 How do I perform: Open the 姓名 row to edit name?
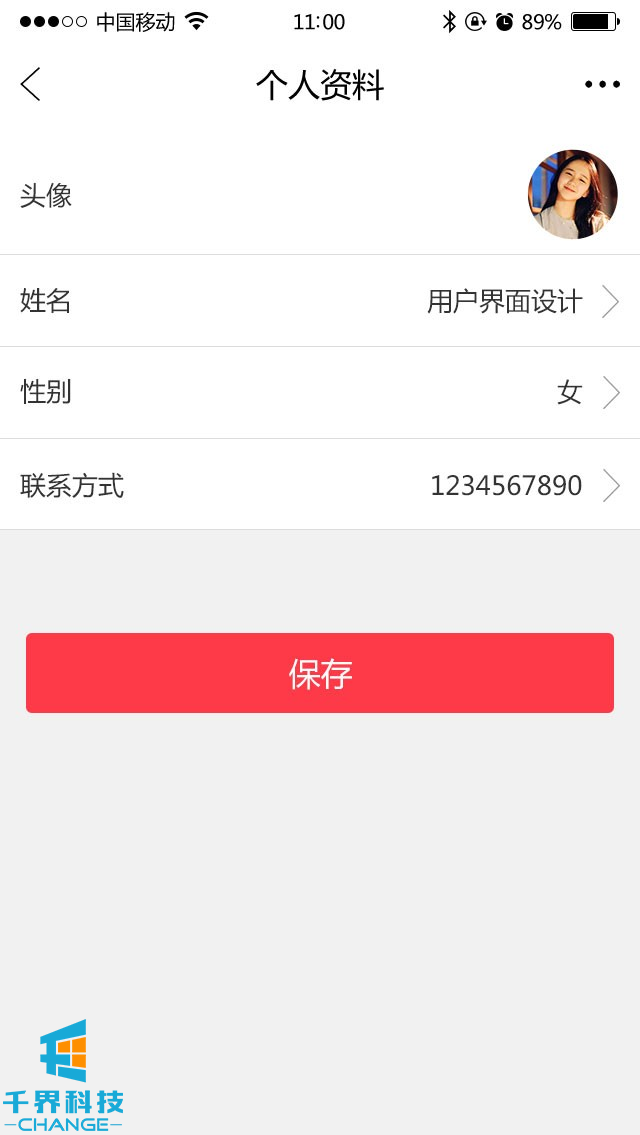(x=320, y=301)
